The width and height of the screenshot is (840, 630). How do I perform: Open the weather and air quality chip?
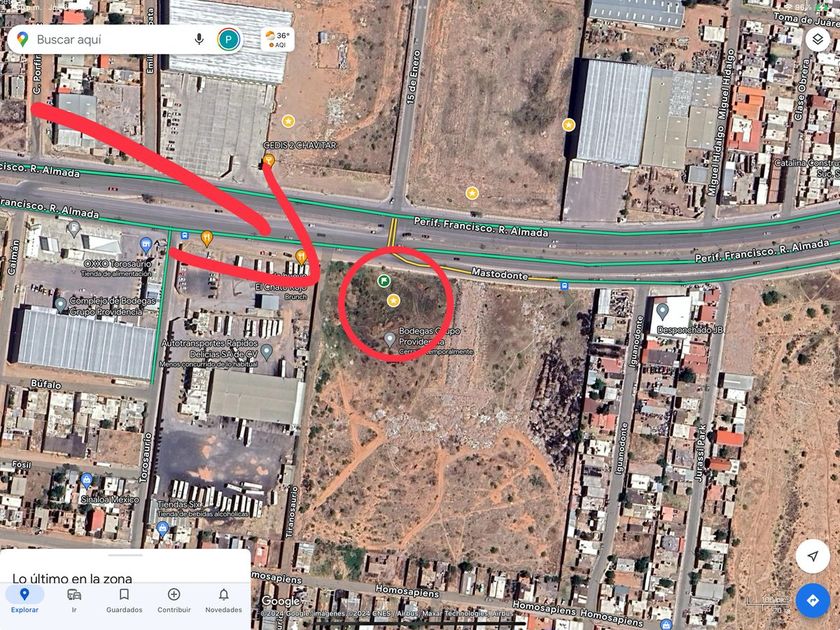(277, 39)
